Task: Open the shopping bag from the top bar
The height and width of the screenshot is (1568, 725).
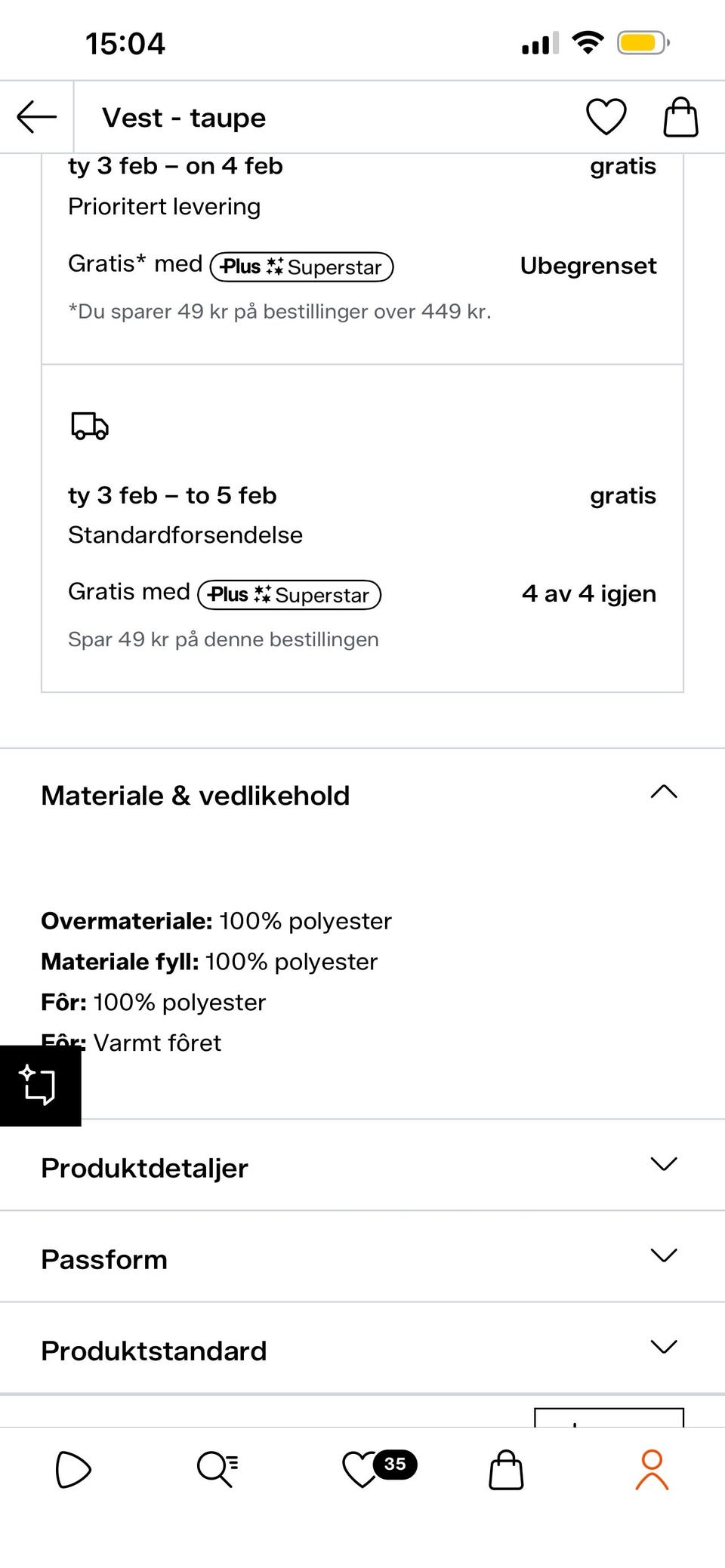Action: 679,116
